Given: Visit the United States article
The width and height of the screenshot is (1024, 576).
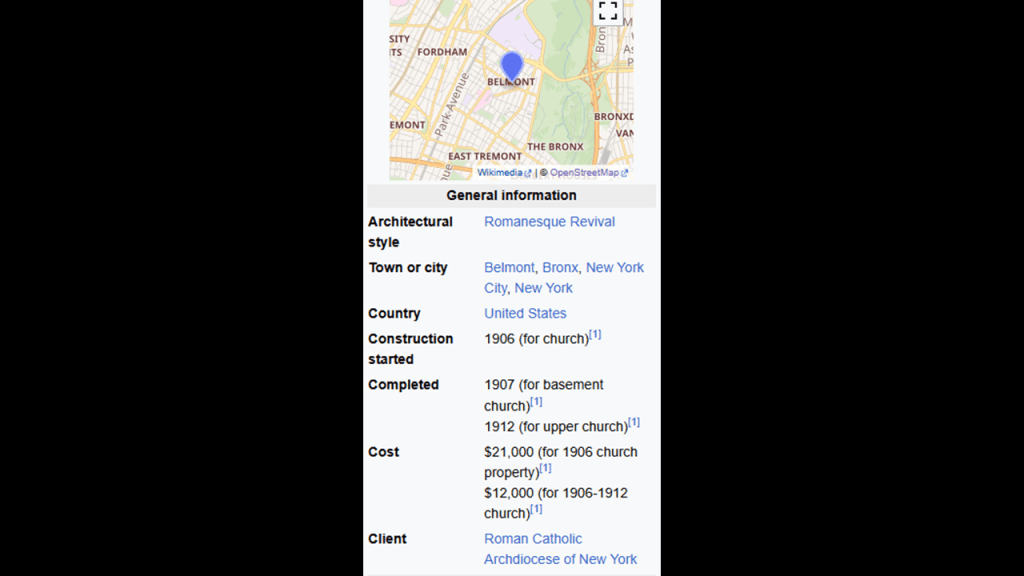Looking at the screenshot, I should point(525,314).
